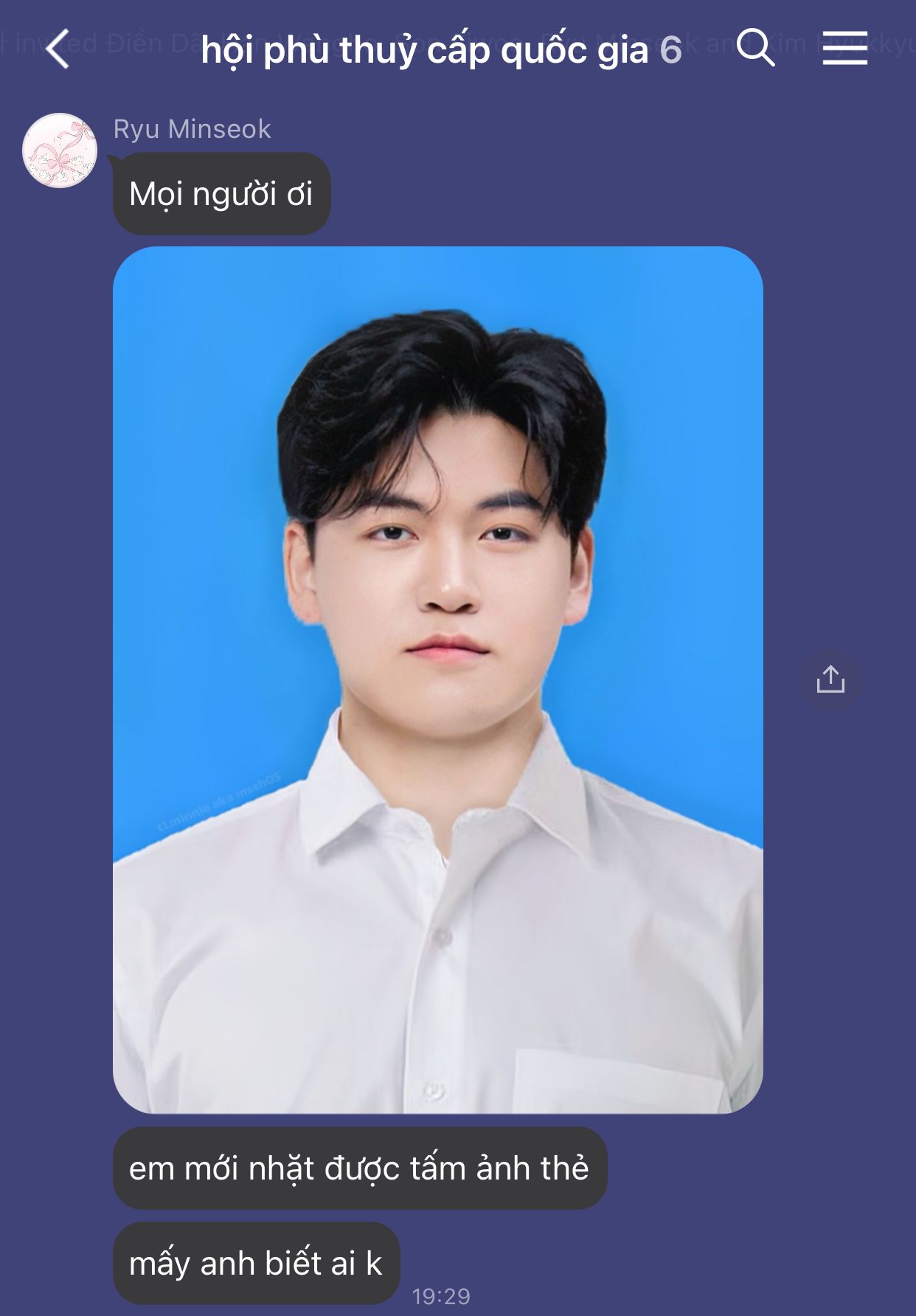The image size is (916, 1316).
Task: Go back from the group chat
Action: click(58, 49)
